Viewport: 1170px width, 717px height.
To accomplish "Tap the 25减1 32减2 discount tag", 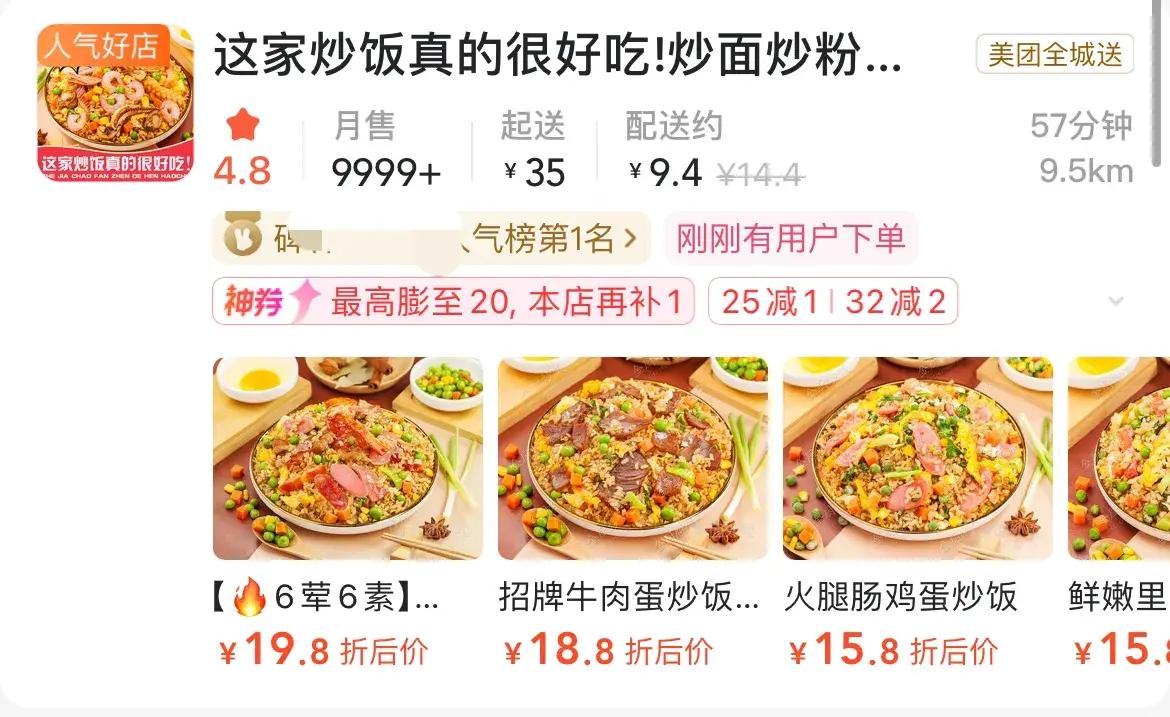I will pyautogui.click(x=832, y=301).
